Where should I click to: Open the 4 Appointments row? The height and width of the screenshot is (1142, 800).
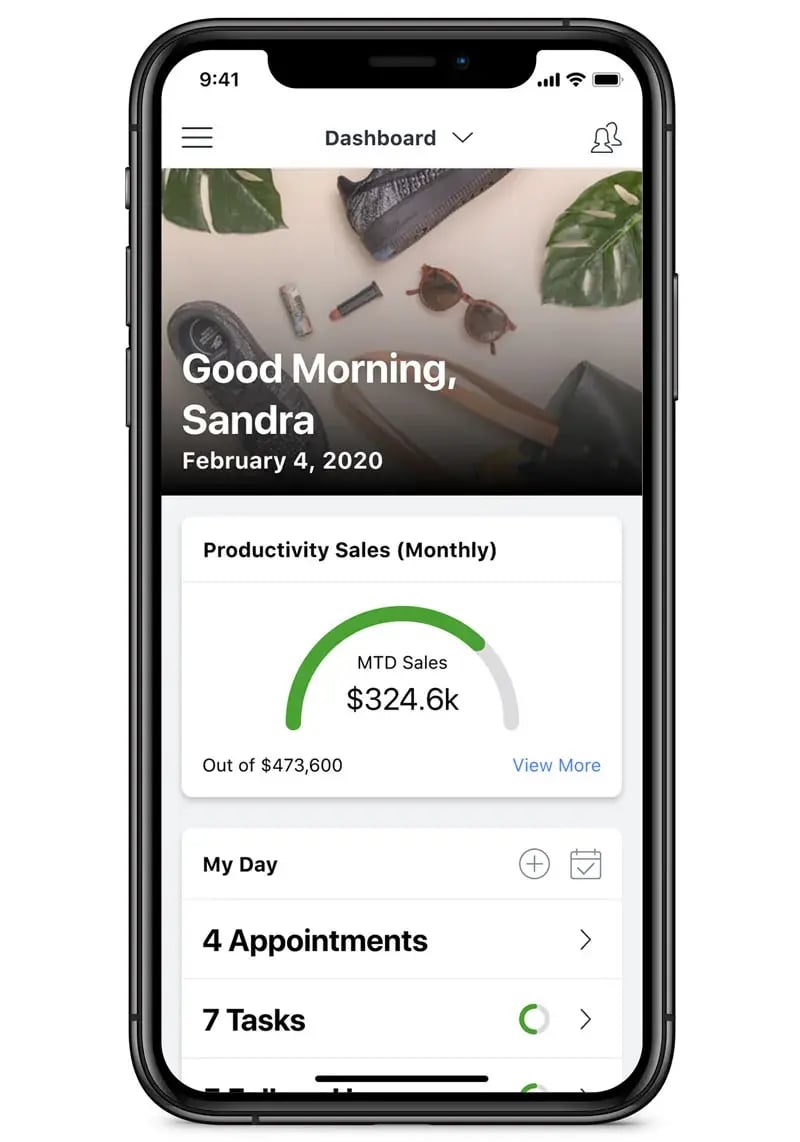tap(400, 940)
